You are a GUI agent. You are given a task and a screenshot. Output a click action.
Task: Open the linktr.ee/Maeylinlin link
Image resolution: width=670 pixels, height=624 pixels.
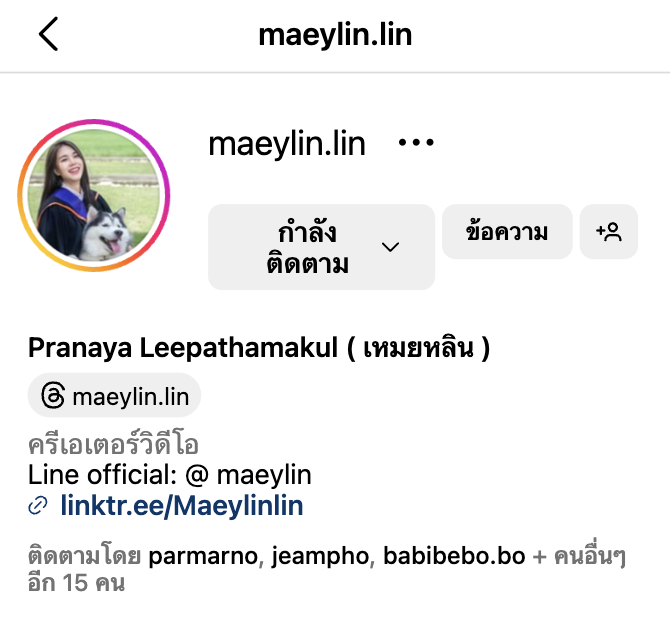(x=181, y=506)
